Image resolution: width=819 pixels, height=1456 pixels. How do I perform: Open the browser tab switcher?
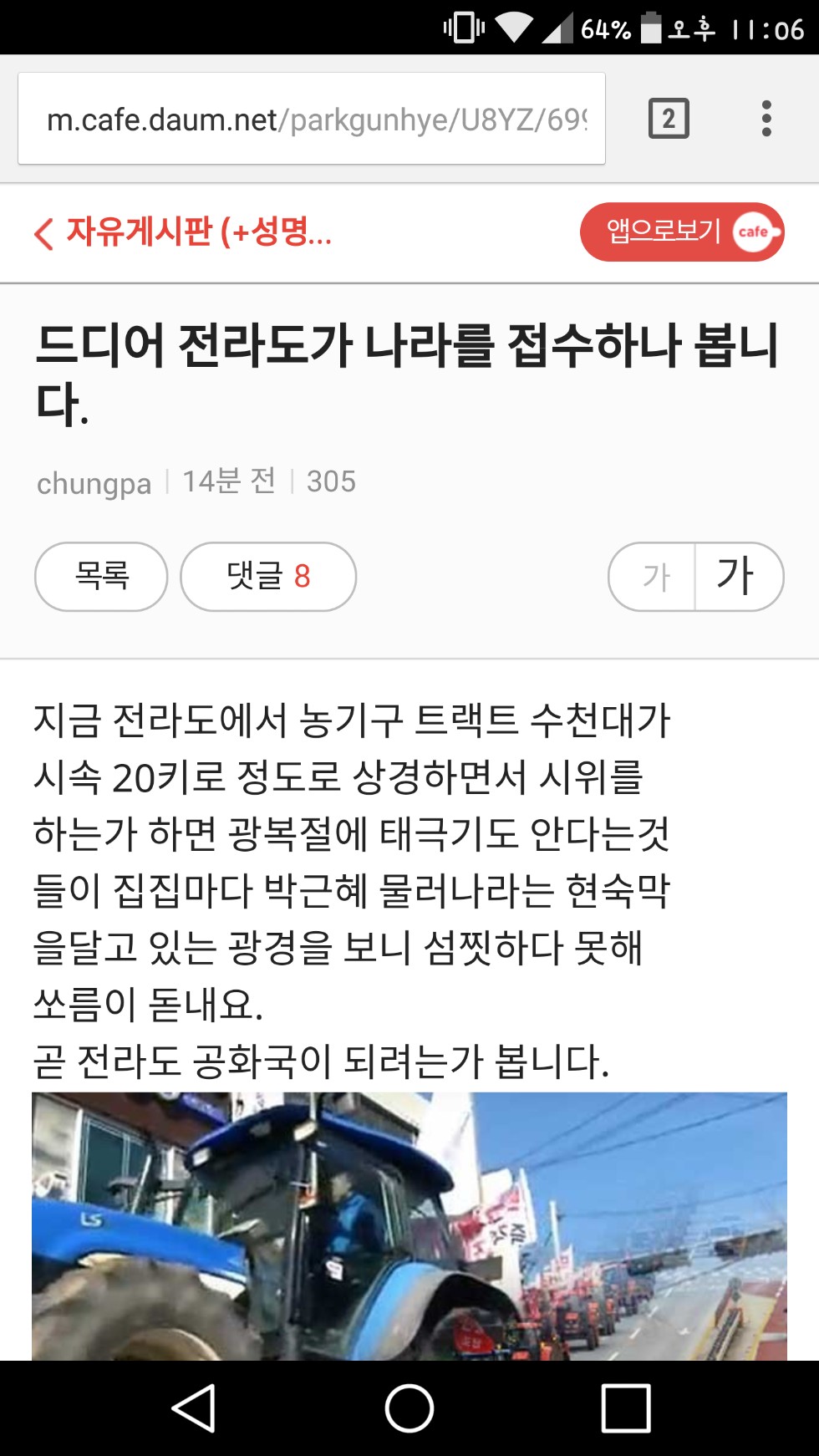point(669,119)
